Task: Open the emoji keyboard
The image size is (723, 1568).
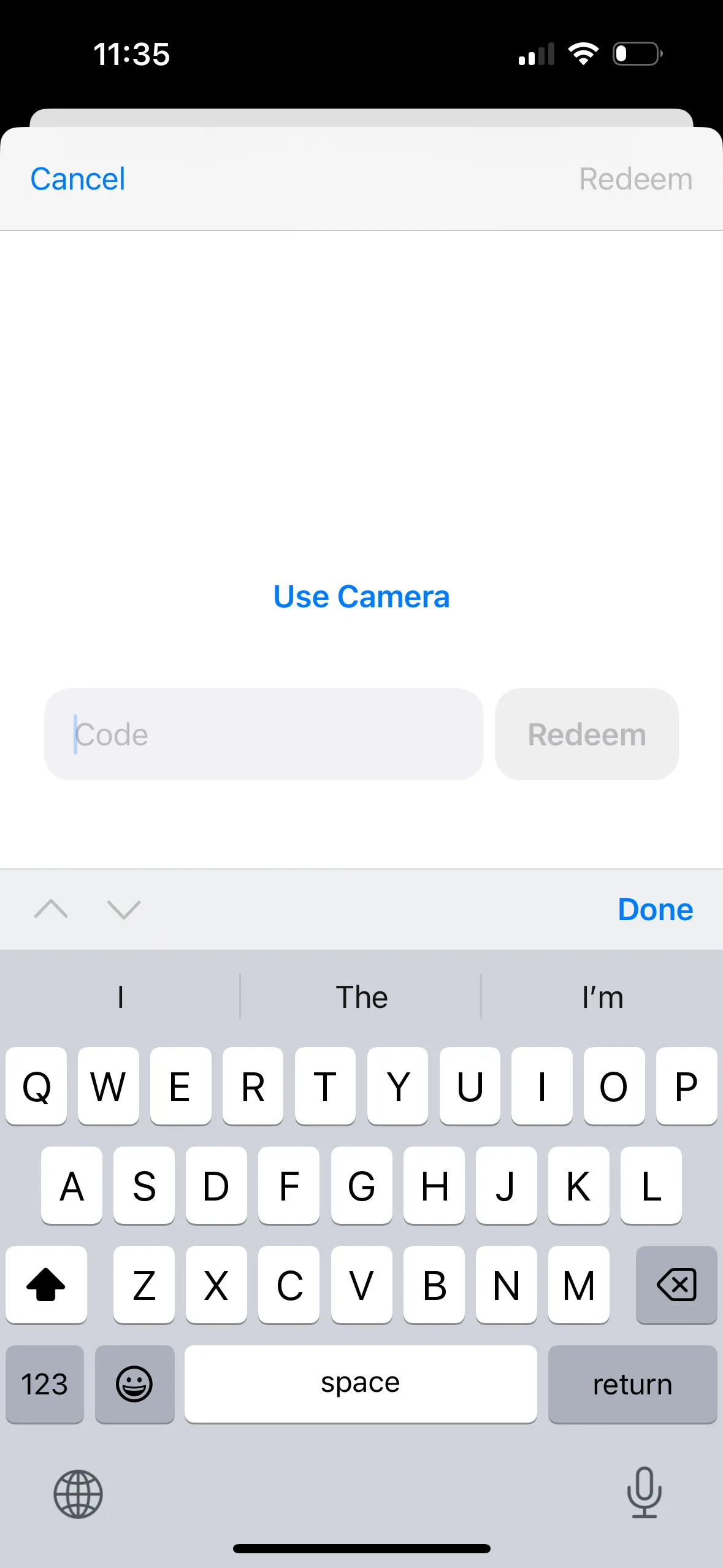Action: point(134,1384)
